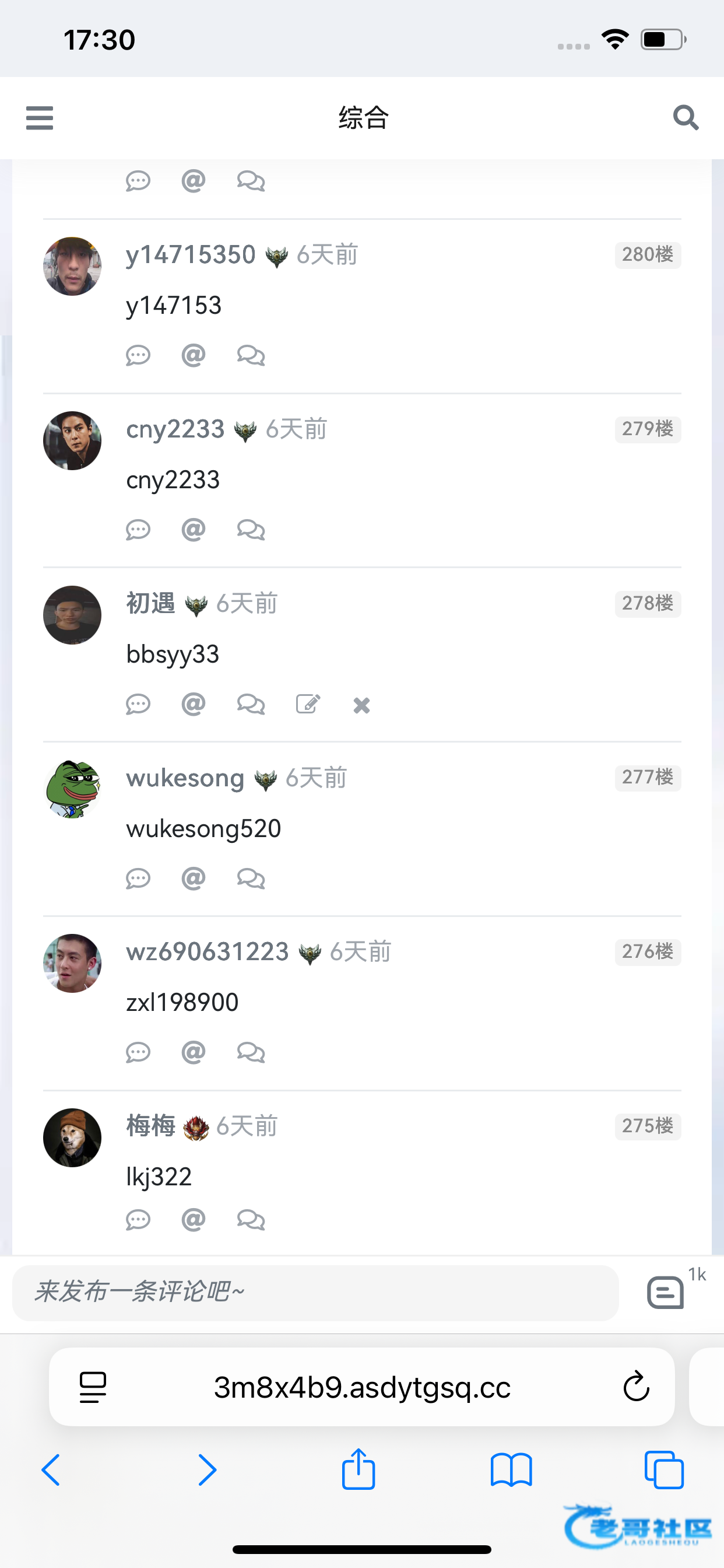This screenshot has width=724, height=1568.
Task: Tap the Safari address bar
Action: tap(361, 1387)
